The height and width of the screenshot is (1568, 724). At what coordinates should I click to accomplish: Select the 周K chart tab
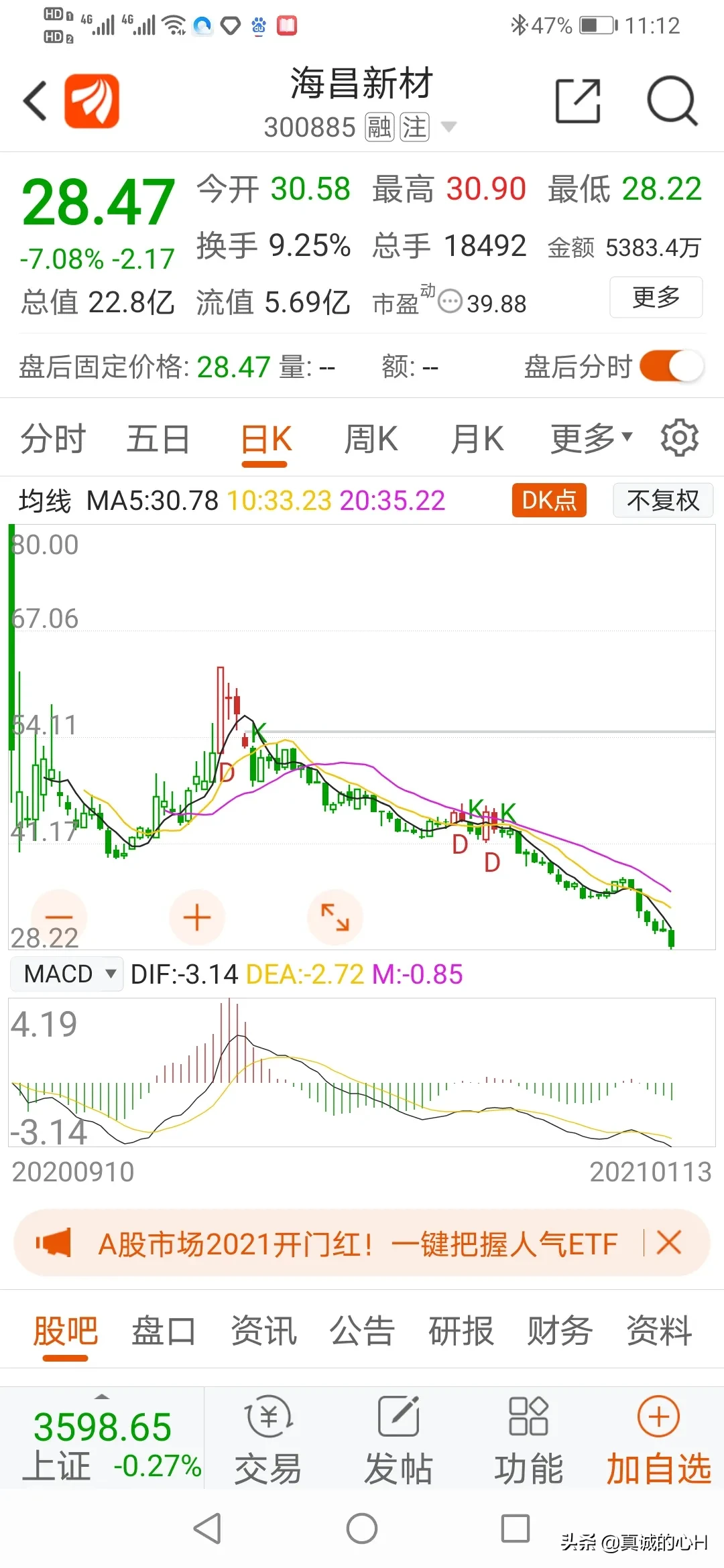(x=371, y=440)
